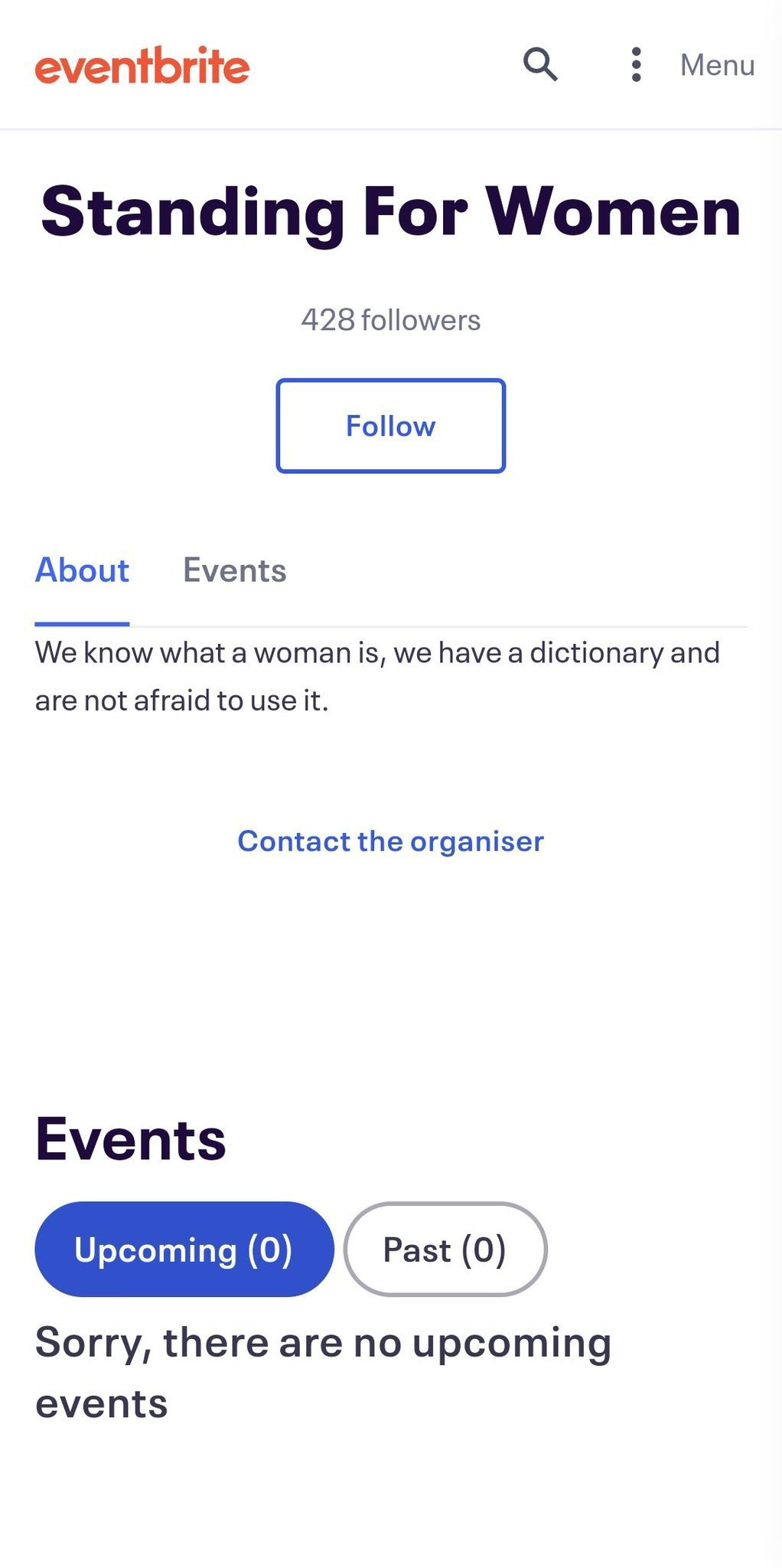
Task: Show Past (0) events
Action: click(x=445, y=1249)
